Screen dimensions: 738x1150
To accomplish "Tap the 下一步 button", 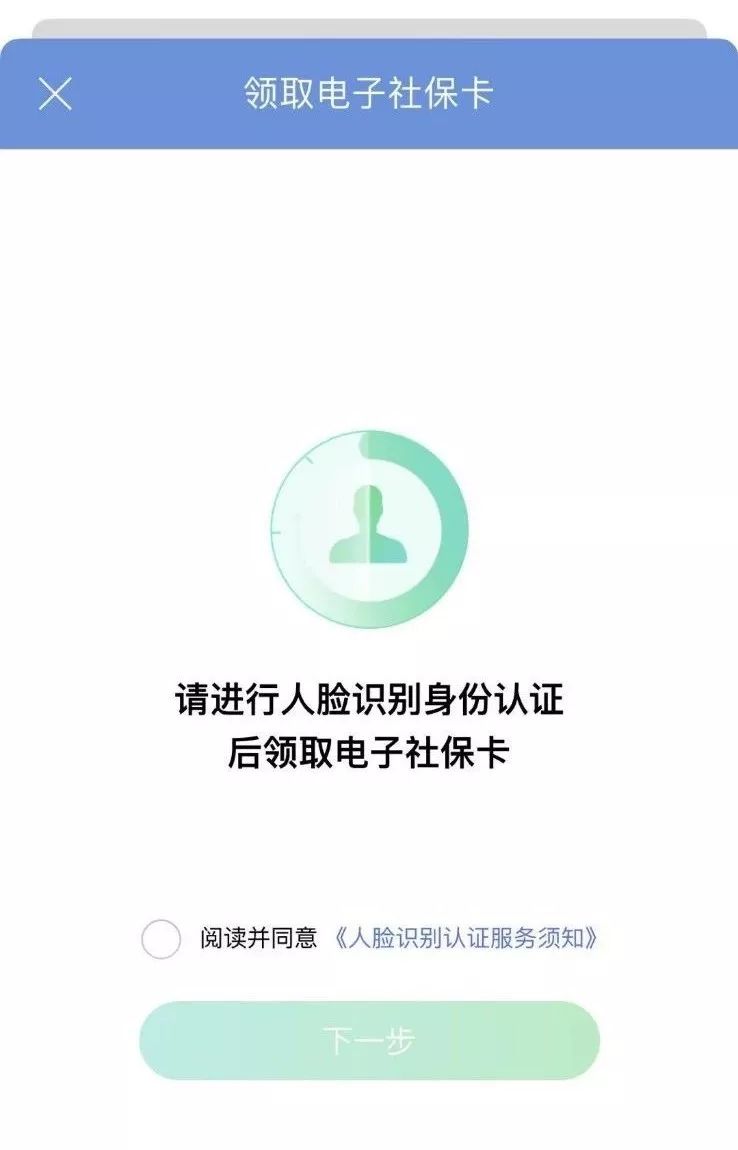I will click(369, 1040).
